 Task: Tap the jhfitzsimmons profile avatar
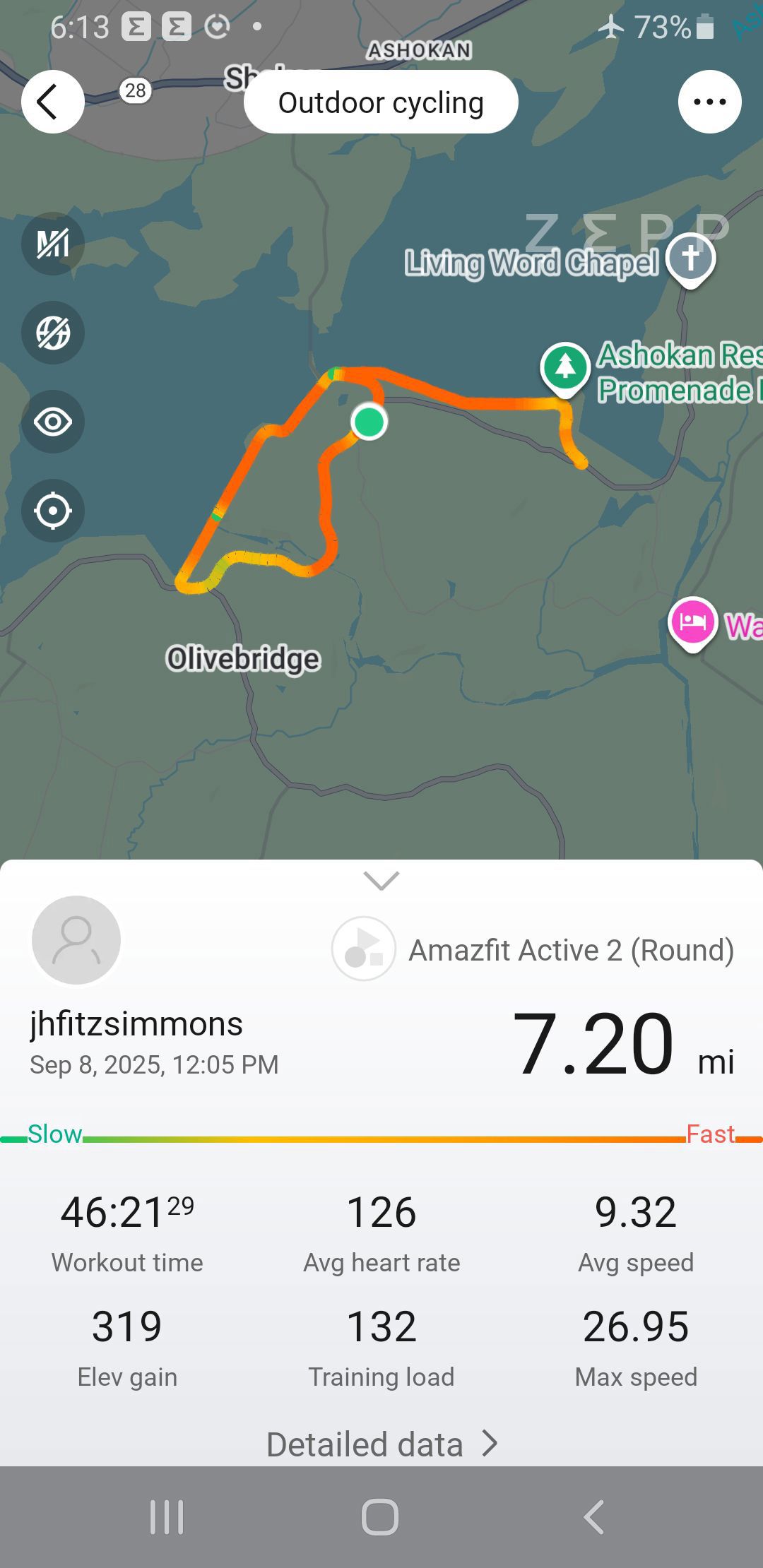tap(76, 940)
